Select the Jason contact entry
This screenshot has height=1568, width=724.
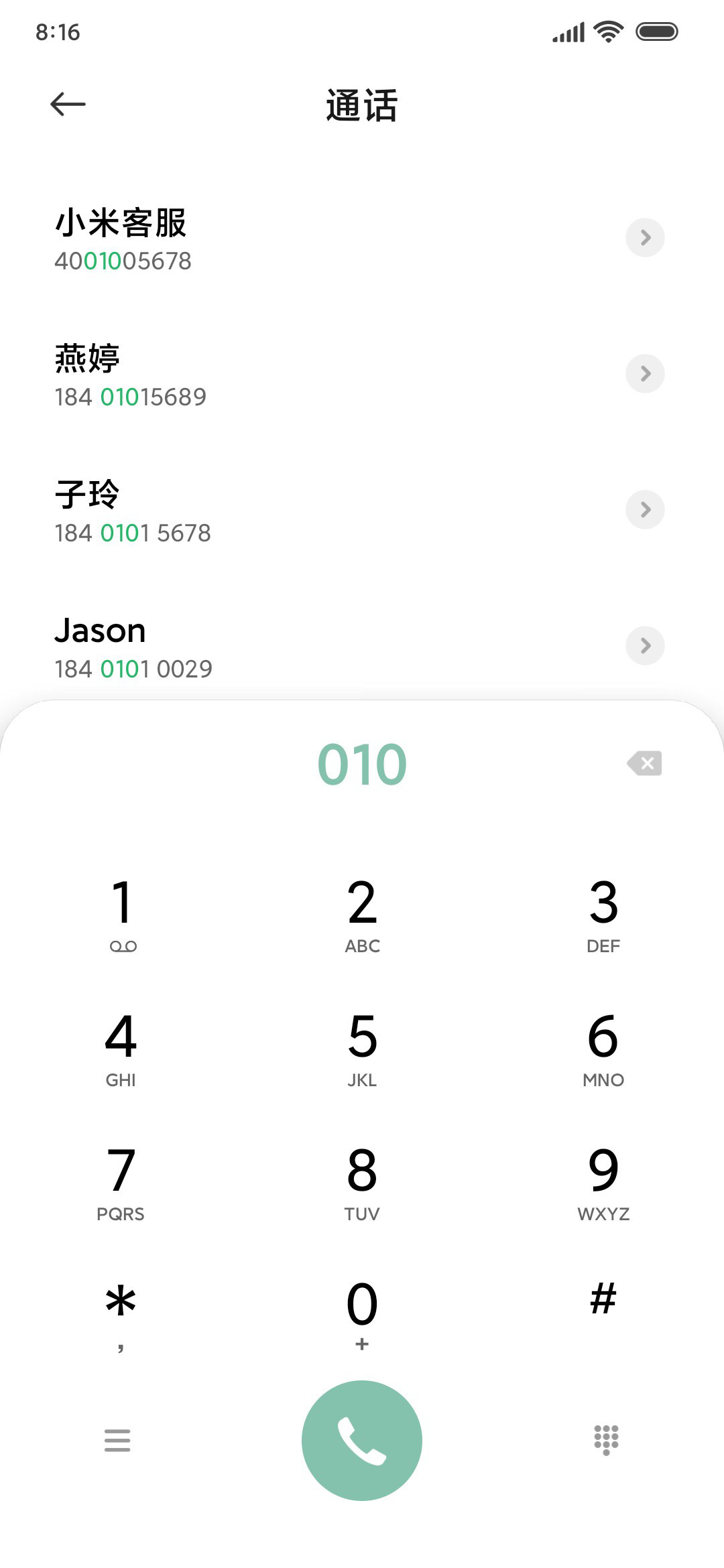point(362,647)
